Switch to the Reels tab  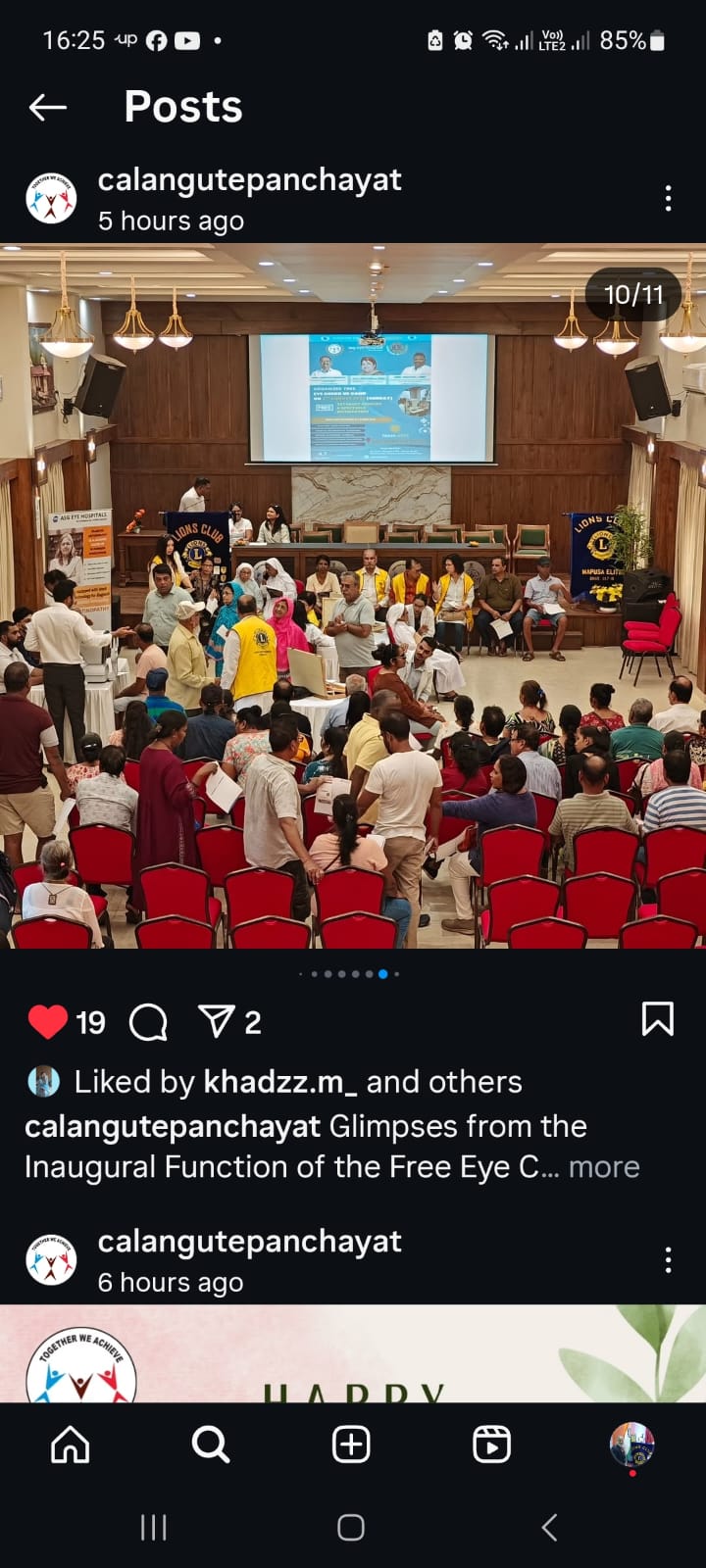click(491, 1445)
